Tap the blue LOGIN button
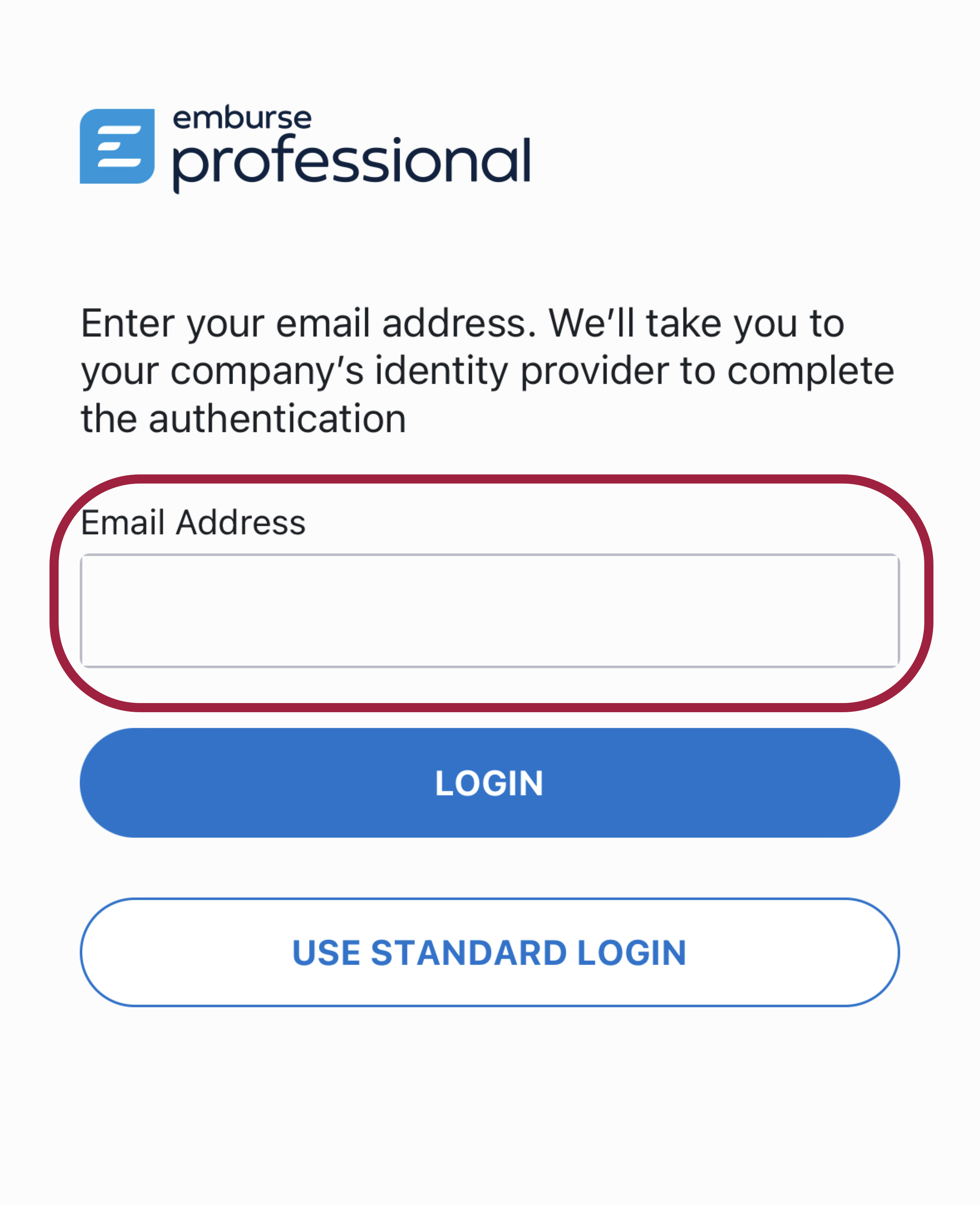The height and width of the screenshot is (1205, 980). tap(490, 783)
